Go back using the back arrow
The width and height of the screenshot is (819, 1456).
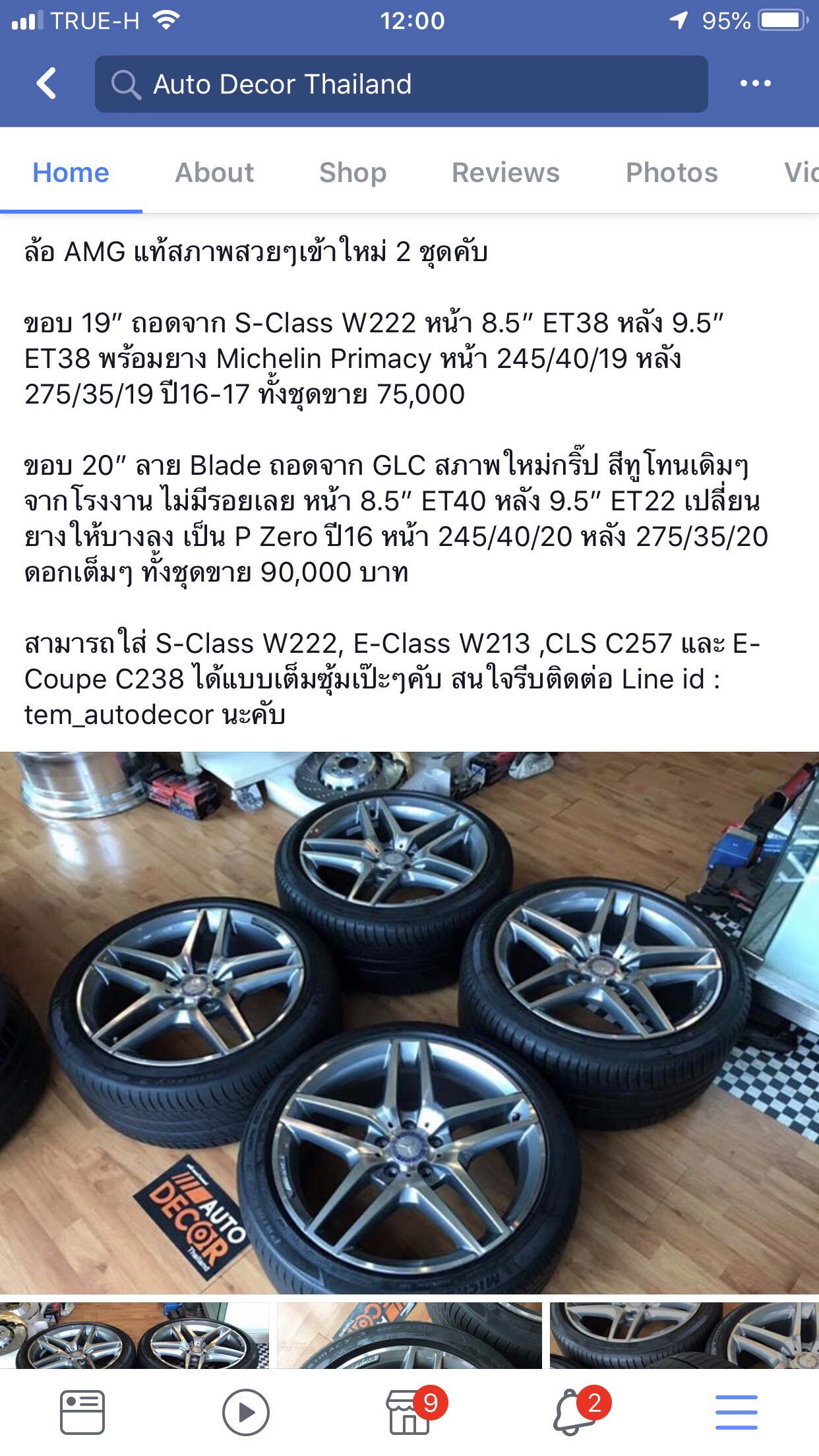coord(46,84)
